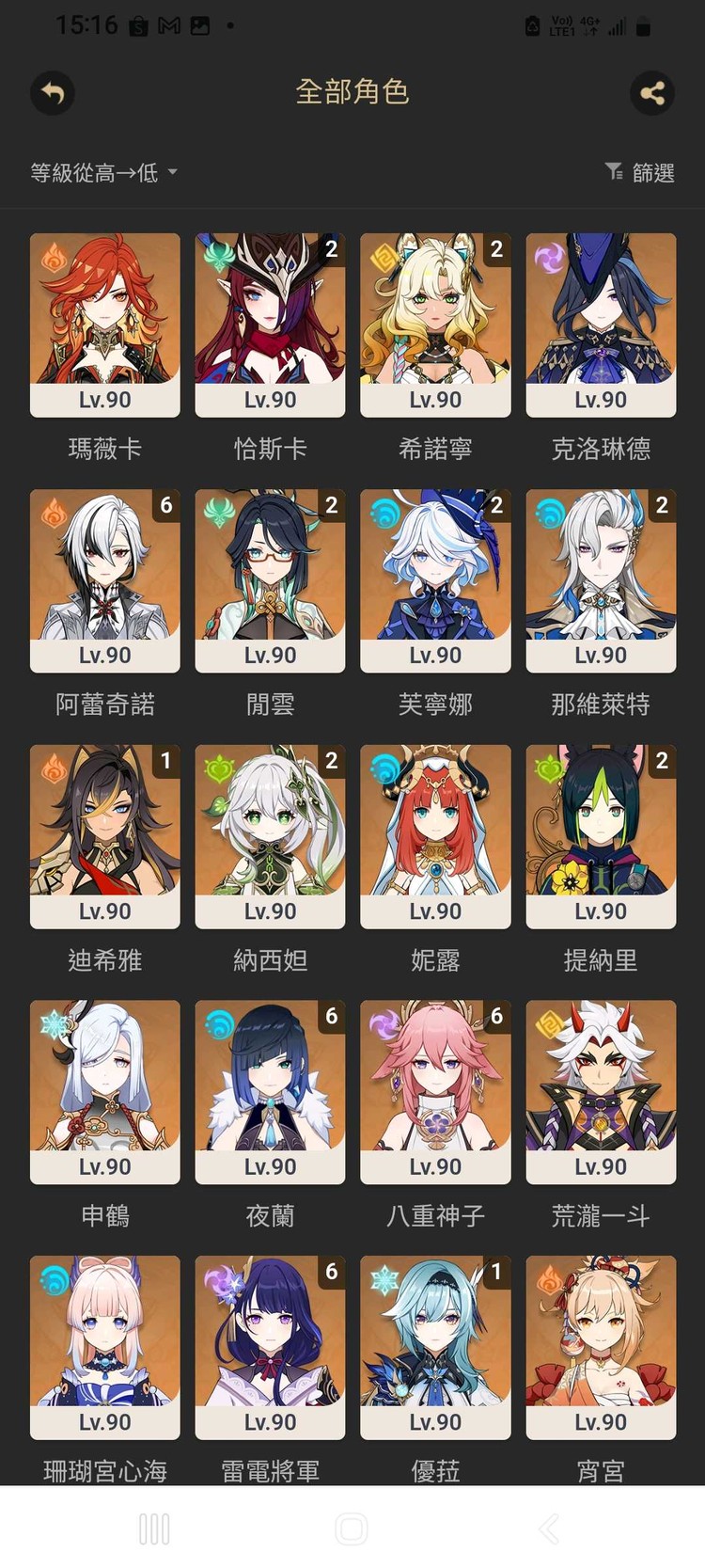Open character card 八重神子

(x=435, y=1091)
